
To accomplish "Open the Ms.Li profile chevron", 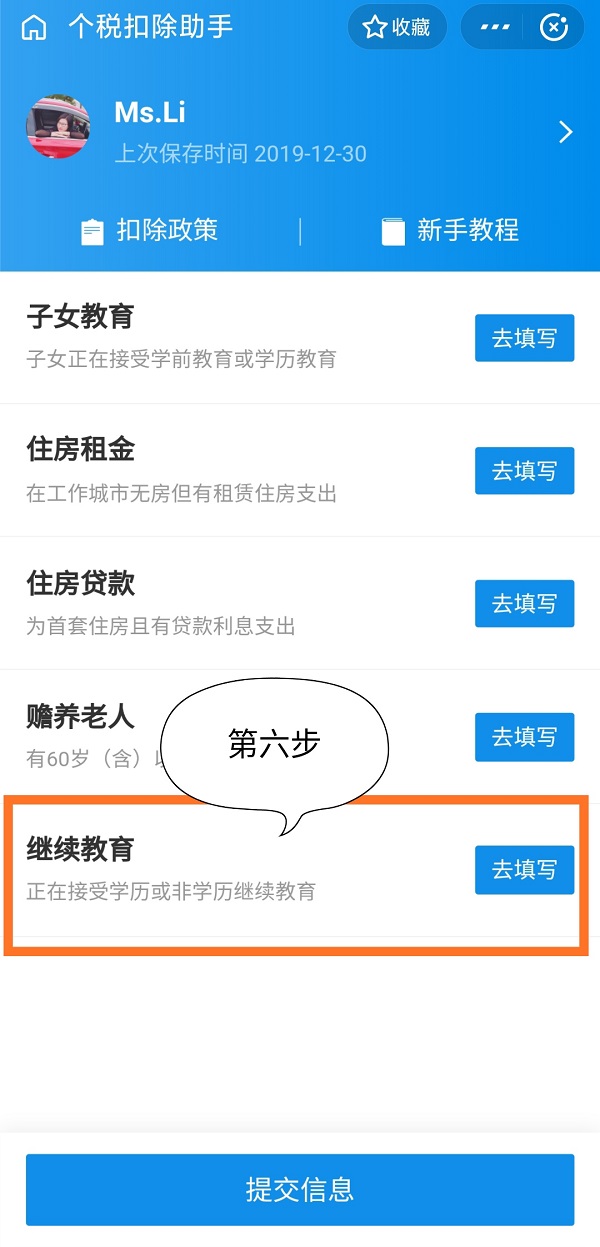I will 566,132.
